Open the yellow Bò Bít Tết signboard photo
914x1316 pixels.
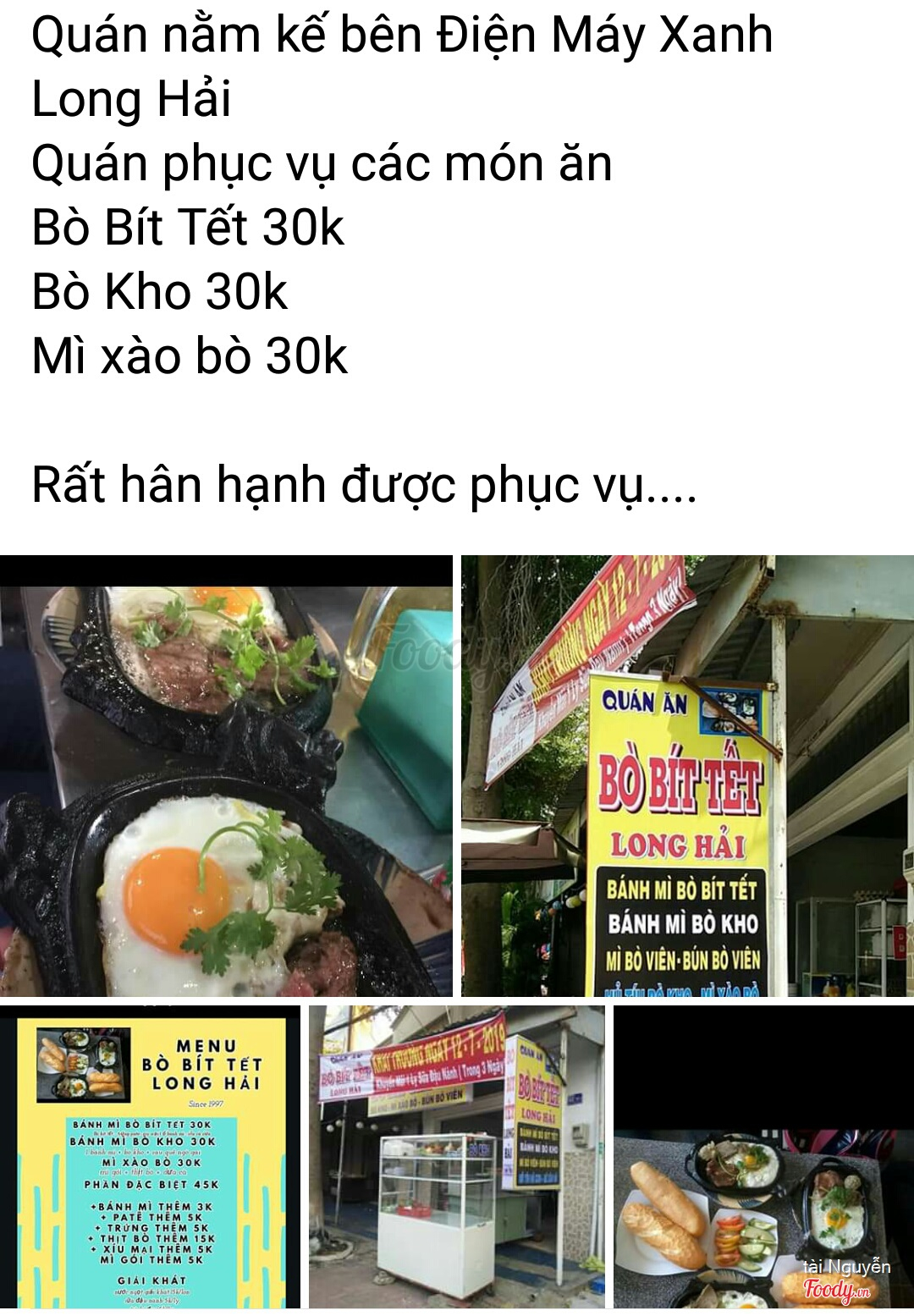(687, 775)
